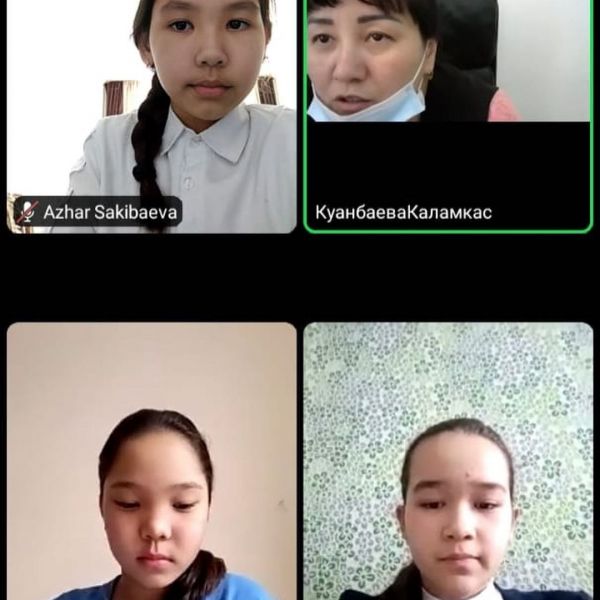This screenshot has width=600, height=600.
Task: Tap КуанбаеваКаламкас's active speaker video tile
Action: [x=449, y=115]
